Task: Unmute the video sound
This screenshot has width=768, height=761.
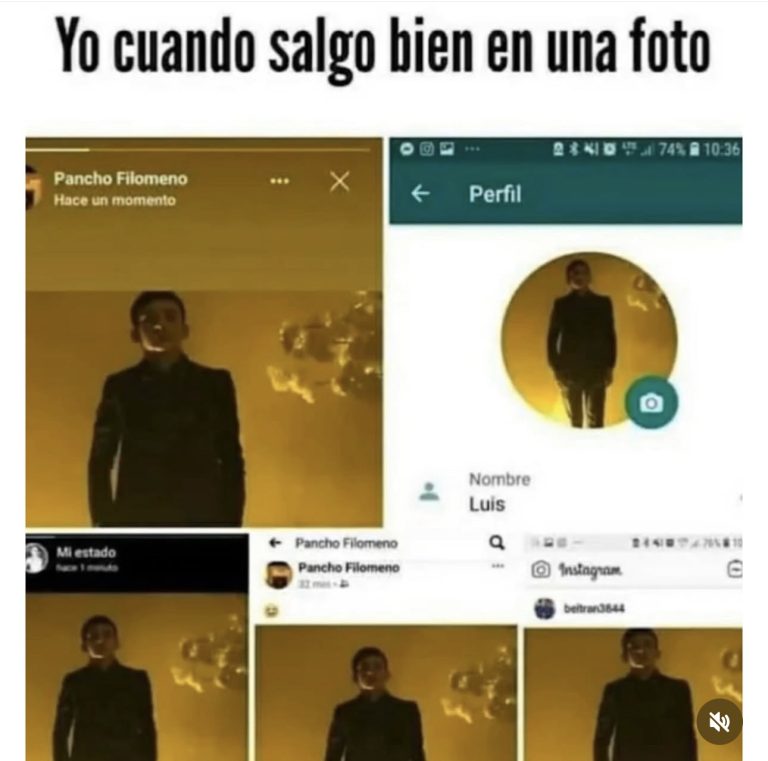Action: click(x=719, y=721)
